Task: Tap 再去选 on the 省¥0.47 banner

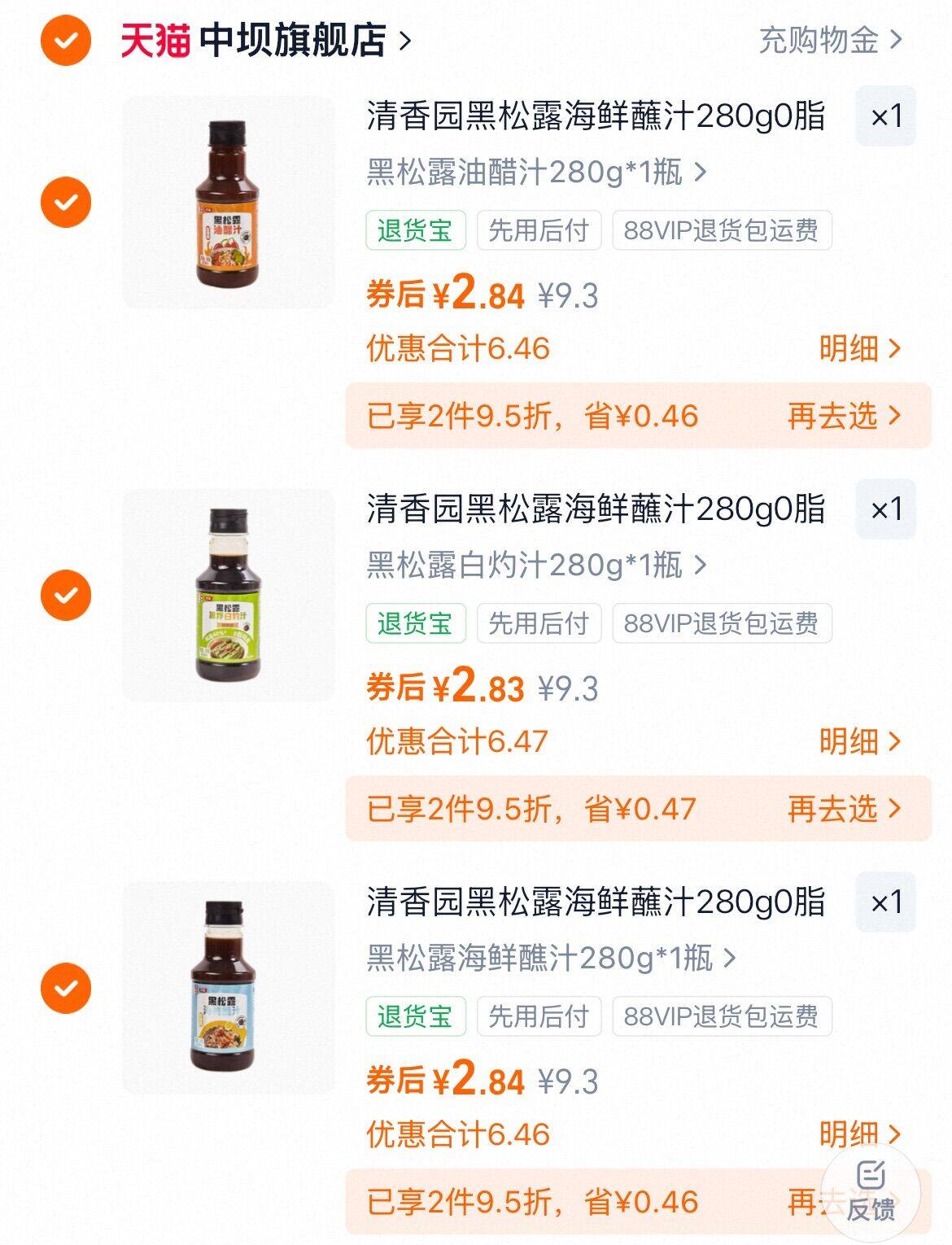Action: pyautogui.click(x=844, y=809)
